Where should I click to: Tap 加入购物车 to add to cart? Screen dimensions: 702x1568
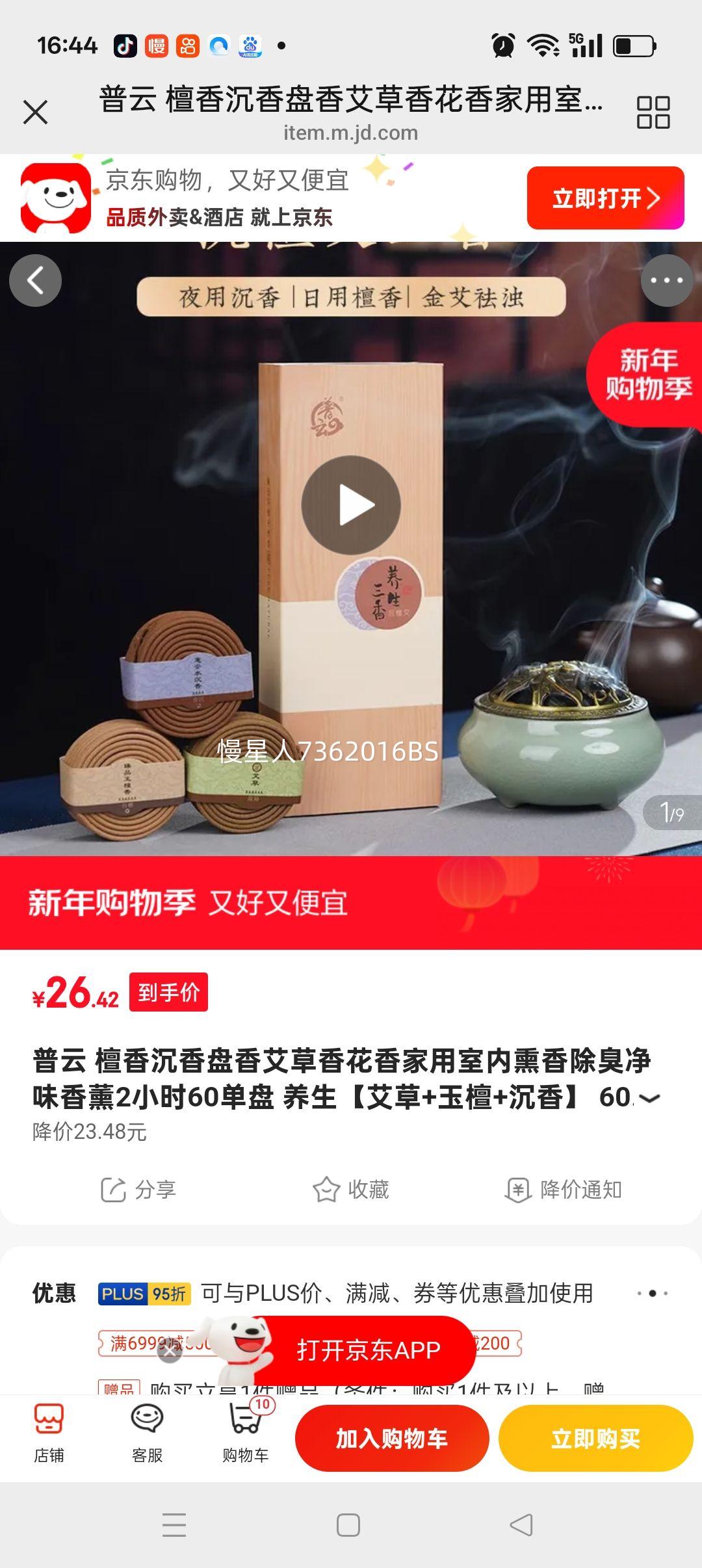coord(393,1438)
